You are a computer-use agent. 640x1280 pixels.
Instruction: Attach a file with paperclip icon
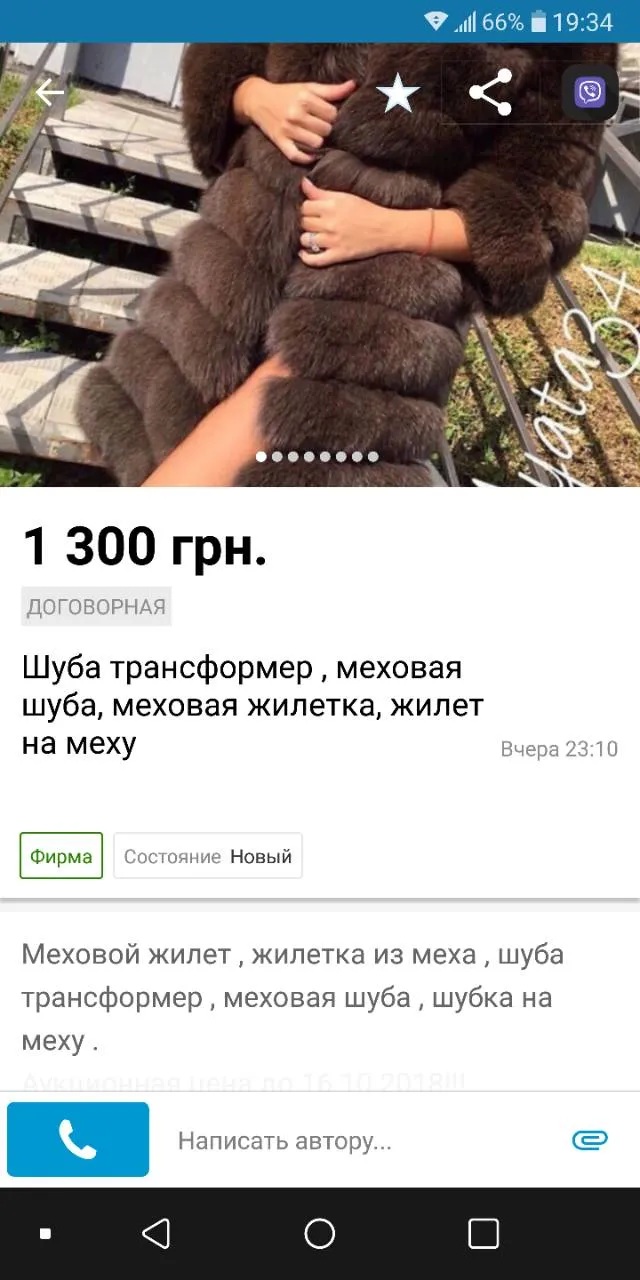(x=590, y=1139)
